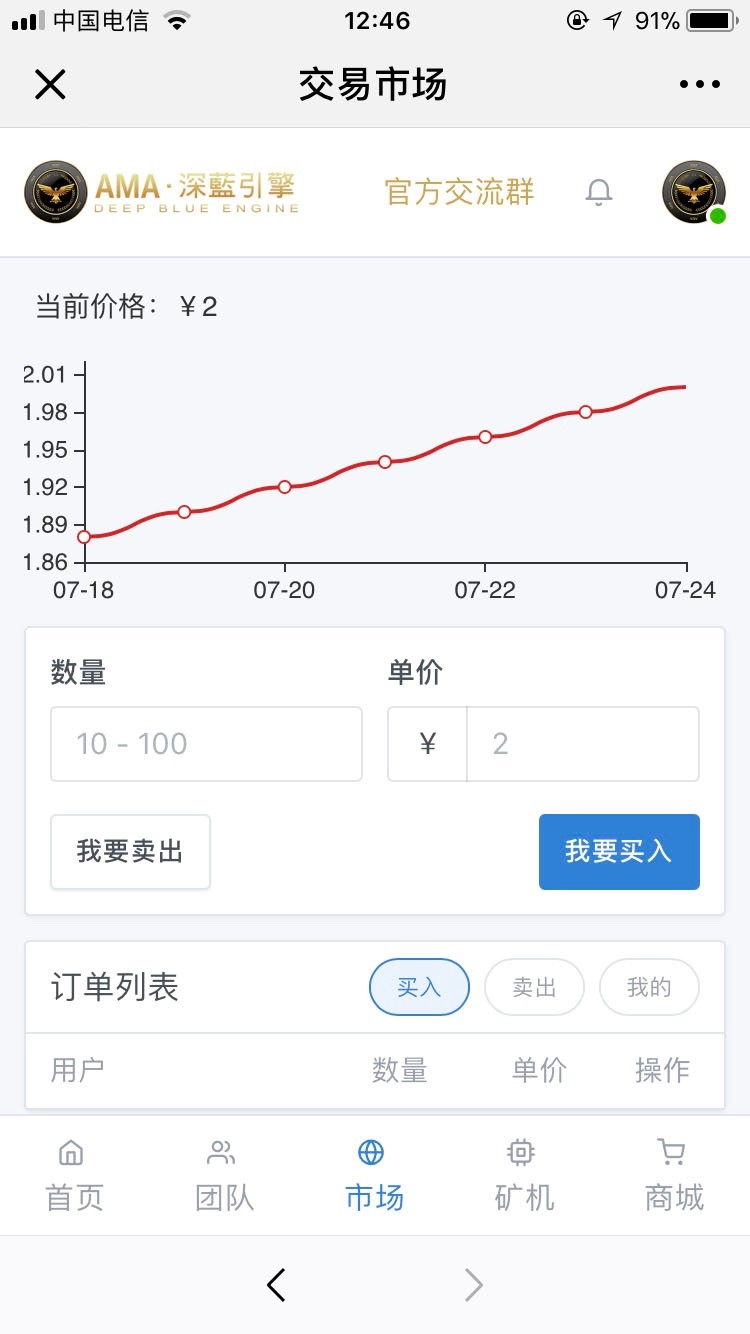
Task: Tap the 我要卖出 sell button
Action: point(130,852)
